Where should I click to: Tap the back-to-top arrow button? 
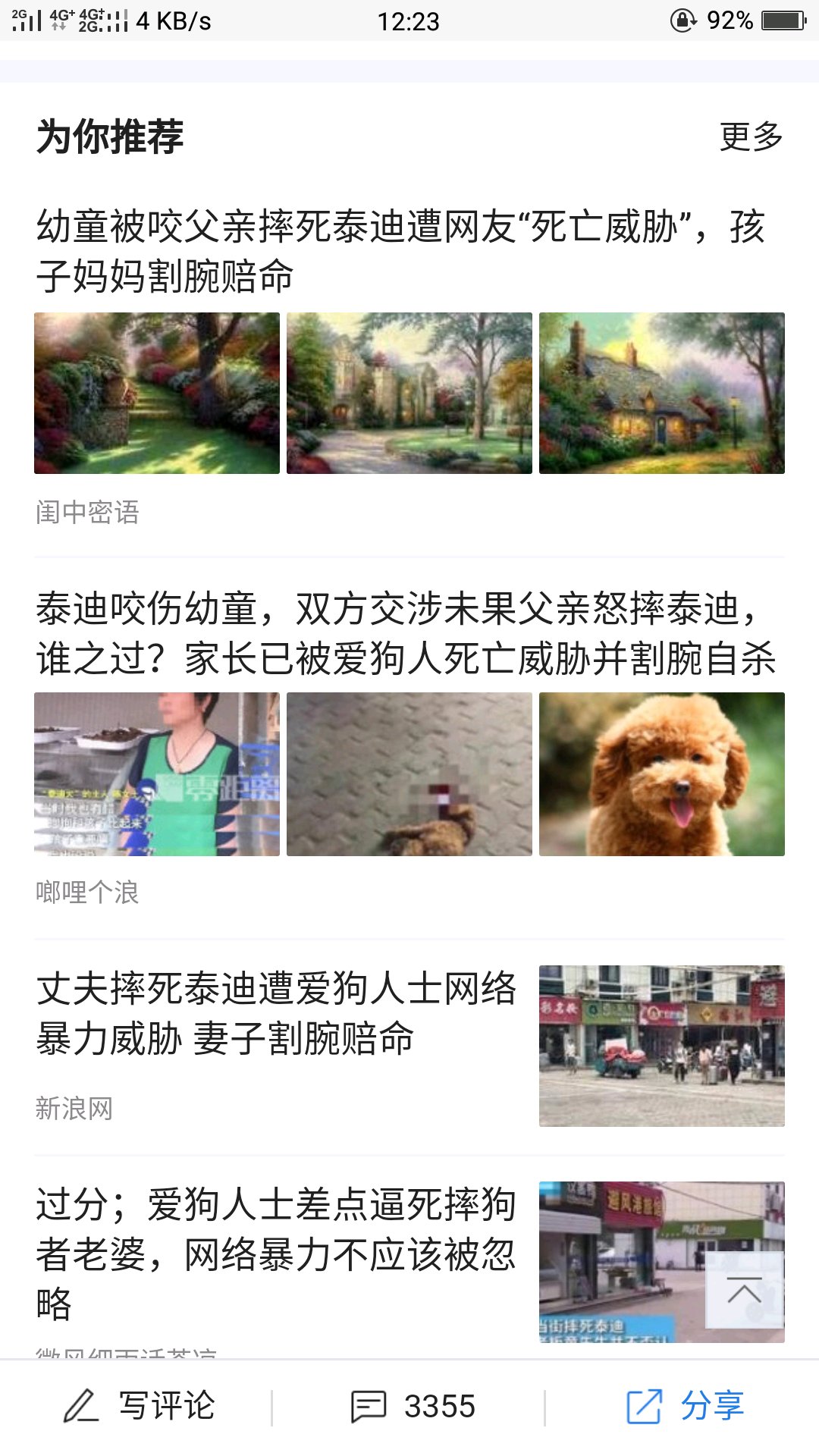pyautogui.click(x=744, y=1290)
